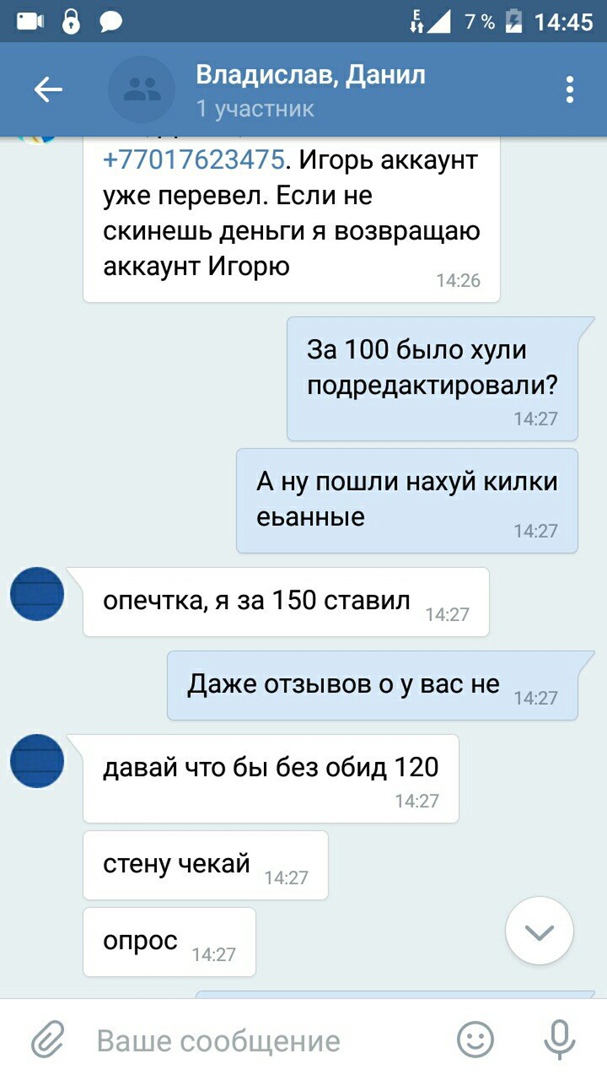The image size is (607, 1080).
Task: Open sender avatar next to опечтка message
Action: tap(37, 593)
